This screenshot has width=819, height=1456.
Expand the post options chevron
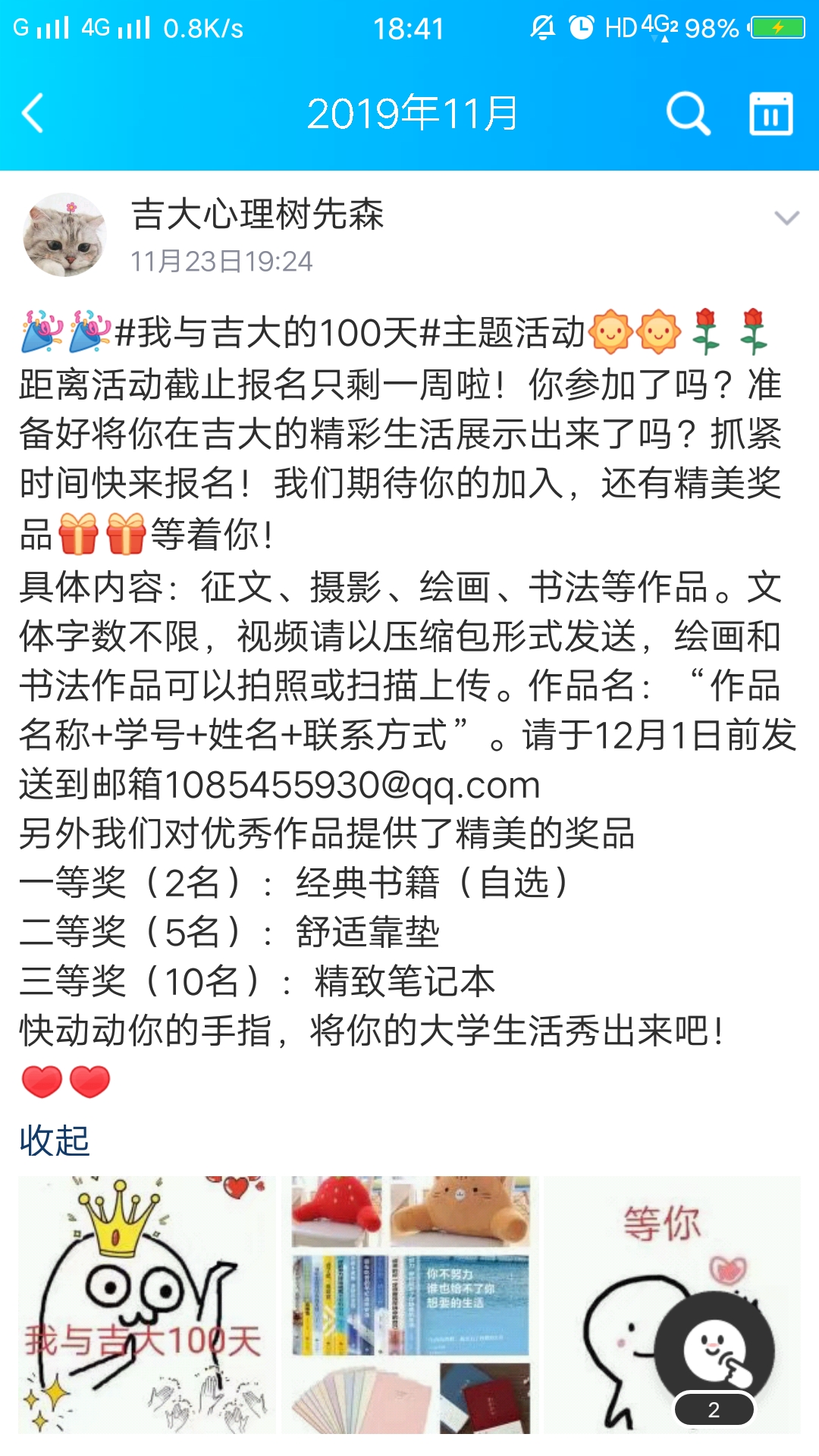[786, 218]
